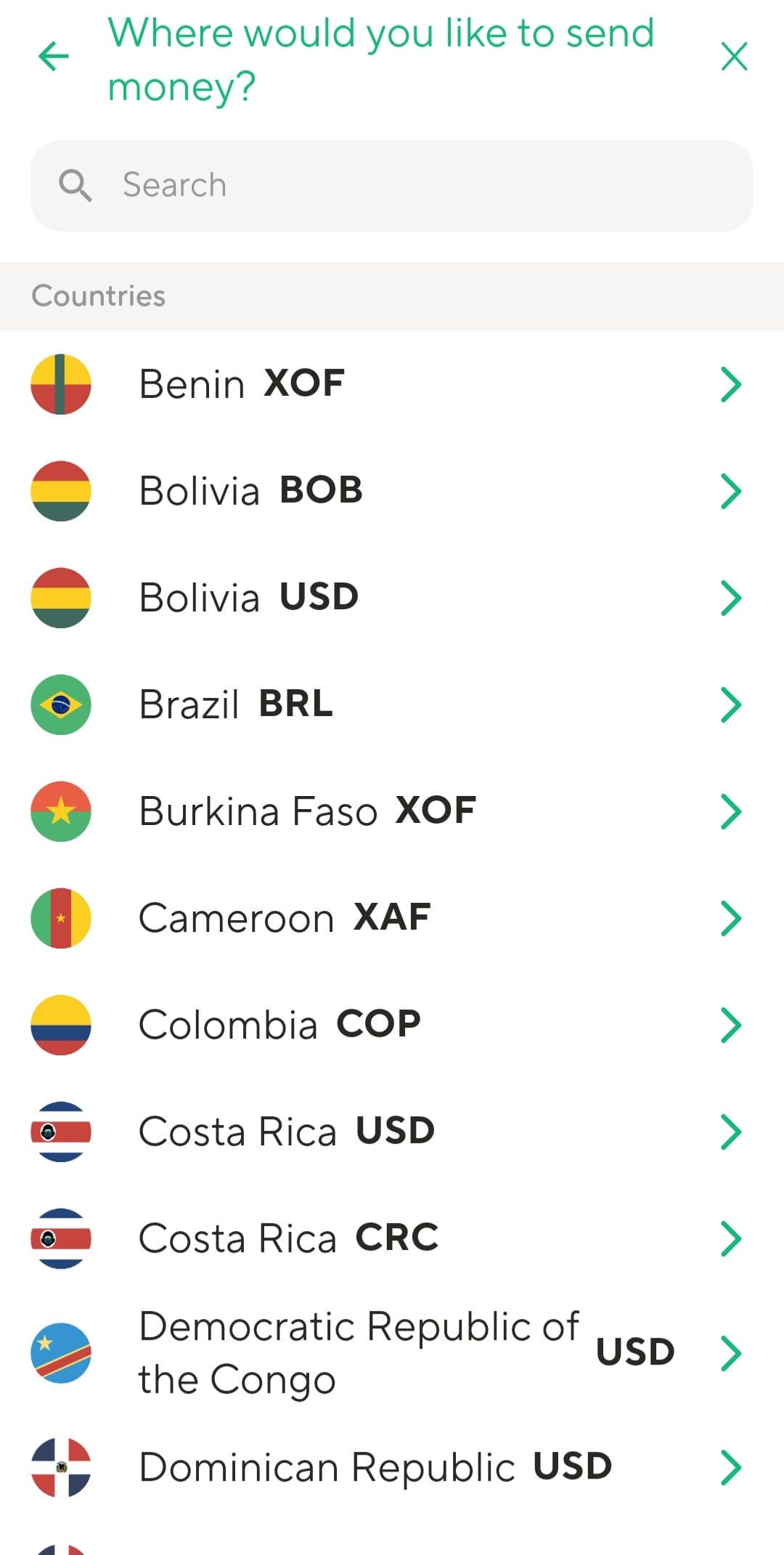This screenshot has width=784, height=1555.
Task: Select Brazil BRL
Action: pos(392,705)
